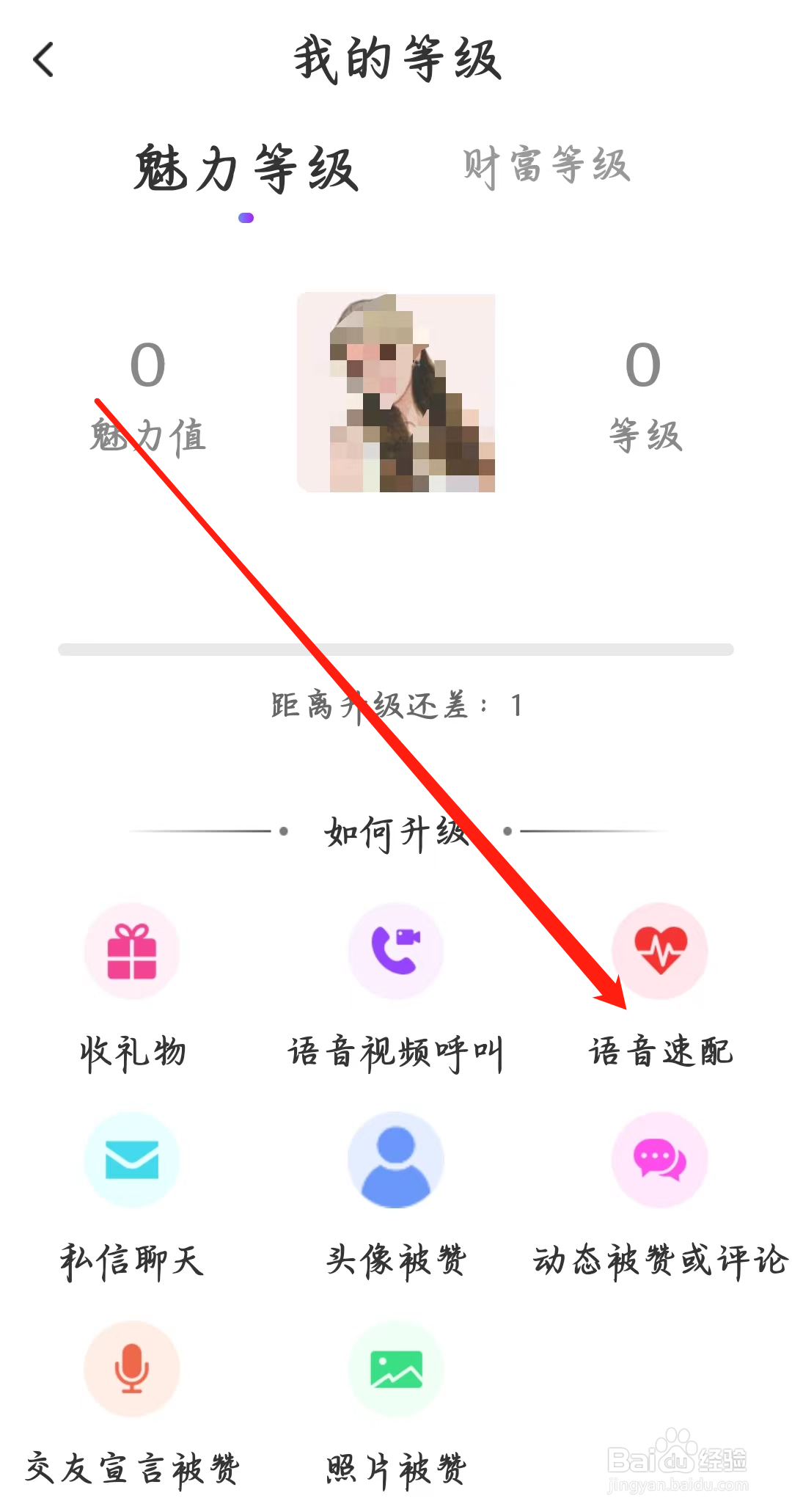The image size is (792, 1512).
Task: Open 私信聊天 via the envelope icon
Action: click(x=132, y=1159)
